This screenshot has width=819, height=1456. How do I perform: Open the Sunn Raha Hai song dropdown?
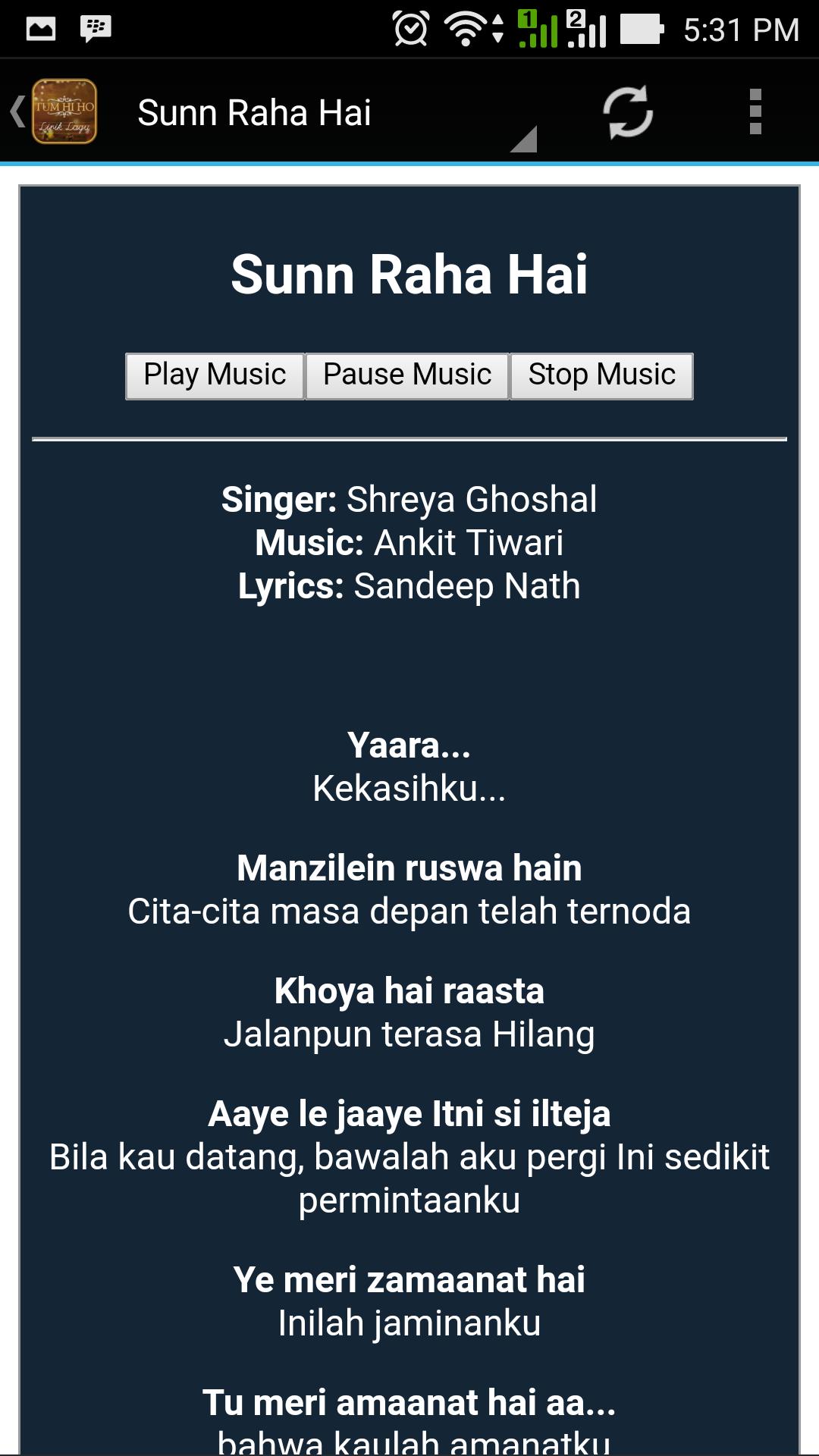point(334,114)
